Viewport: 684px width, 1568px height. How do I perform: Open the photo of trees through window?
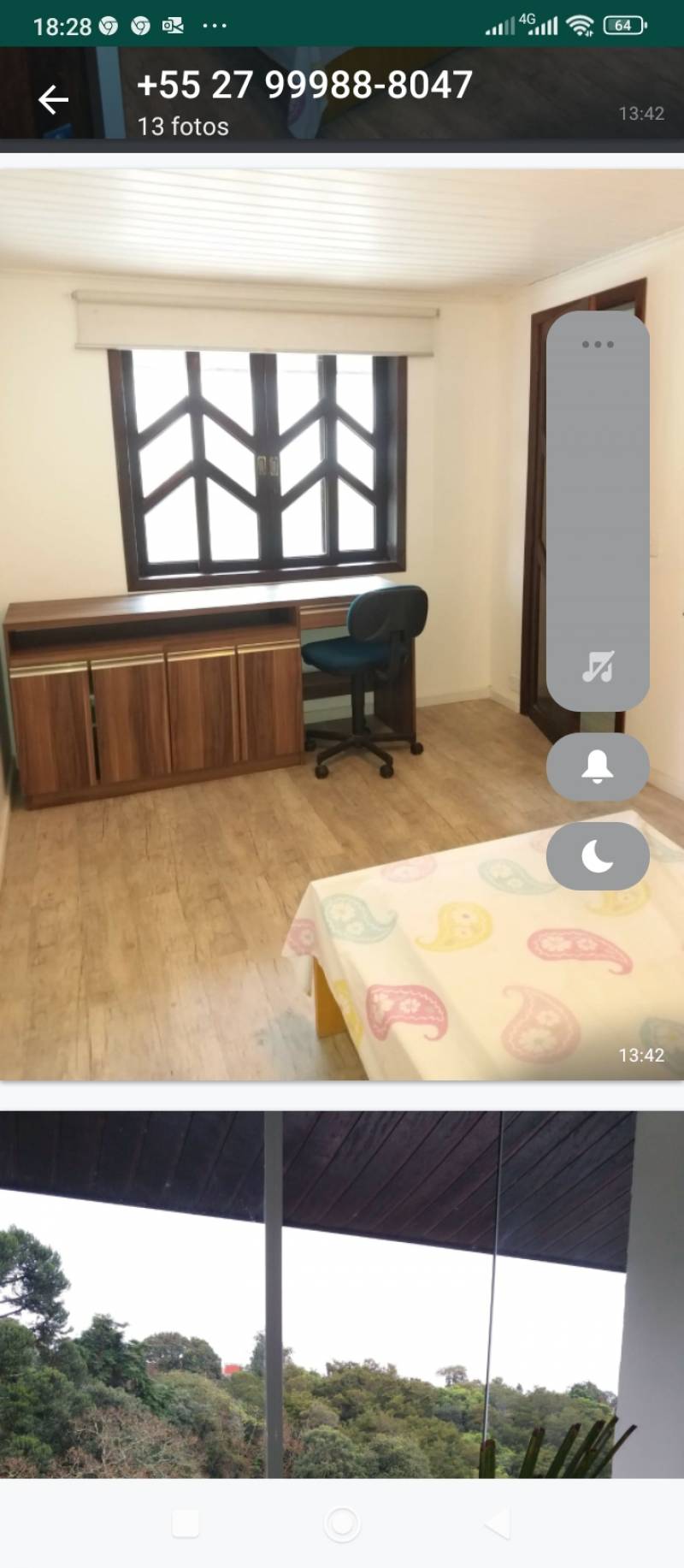coord(342,1294)
